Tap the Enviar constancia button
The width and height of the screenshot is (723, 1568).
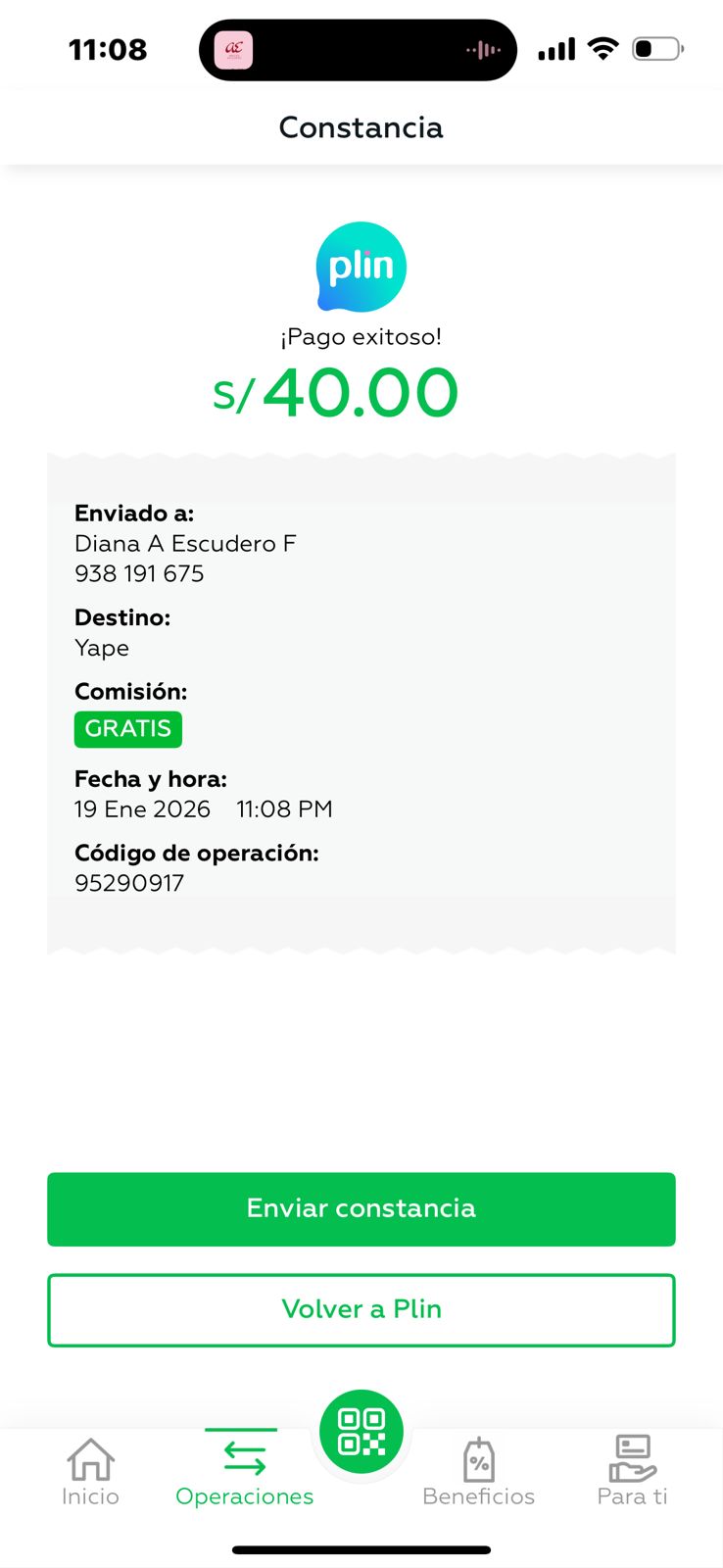pos(361,1208)
